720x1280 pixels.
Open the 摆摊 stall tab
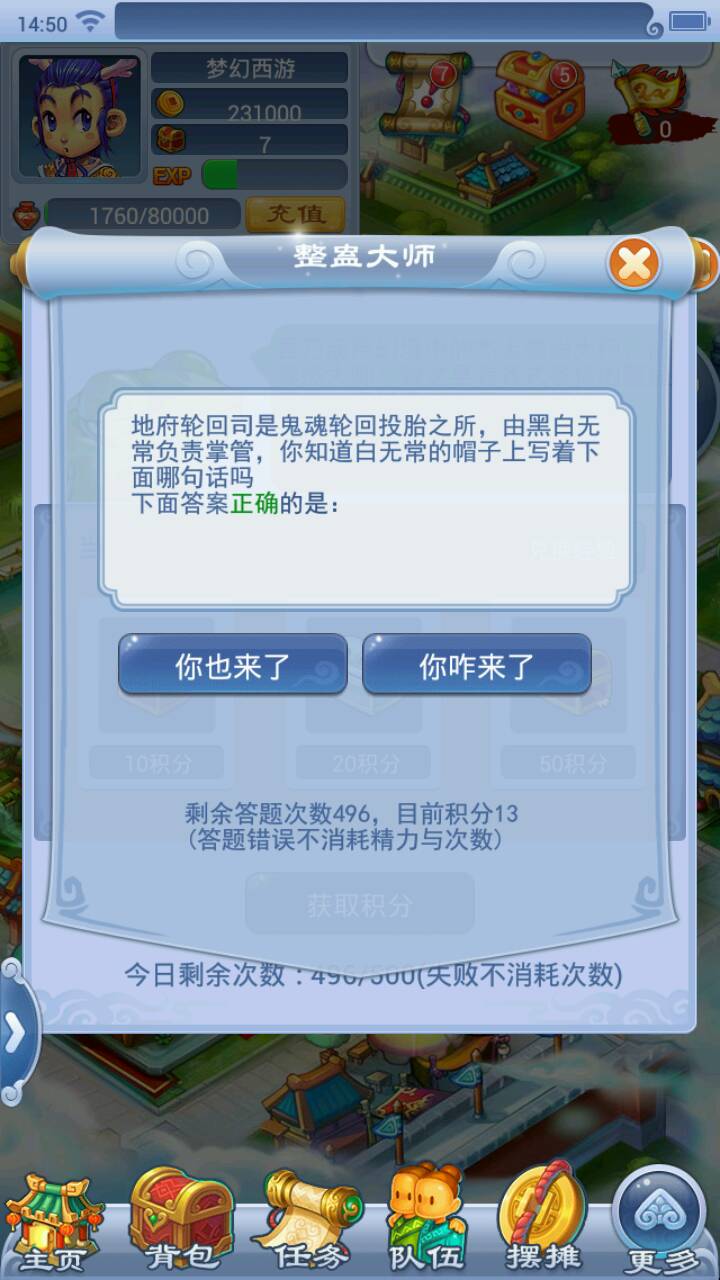[541, 1220]
